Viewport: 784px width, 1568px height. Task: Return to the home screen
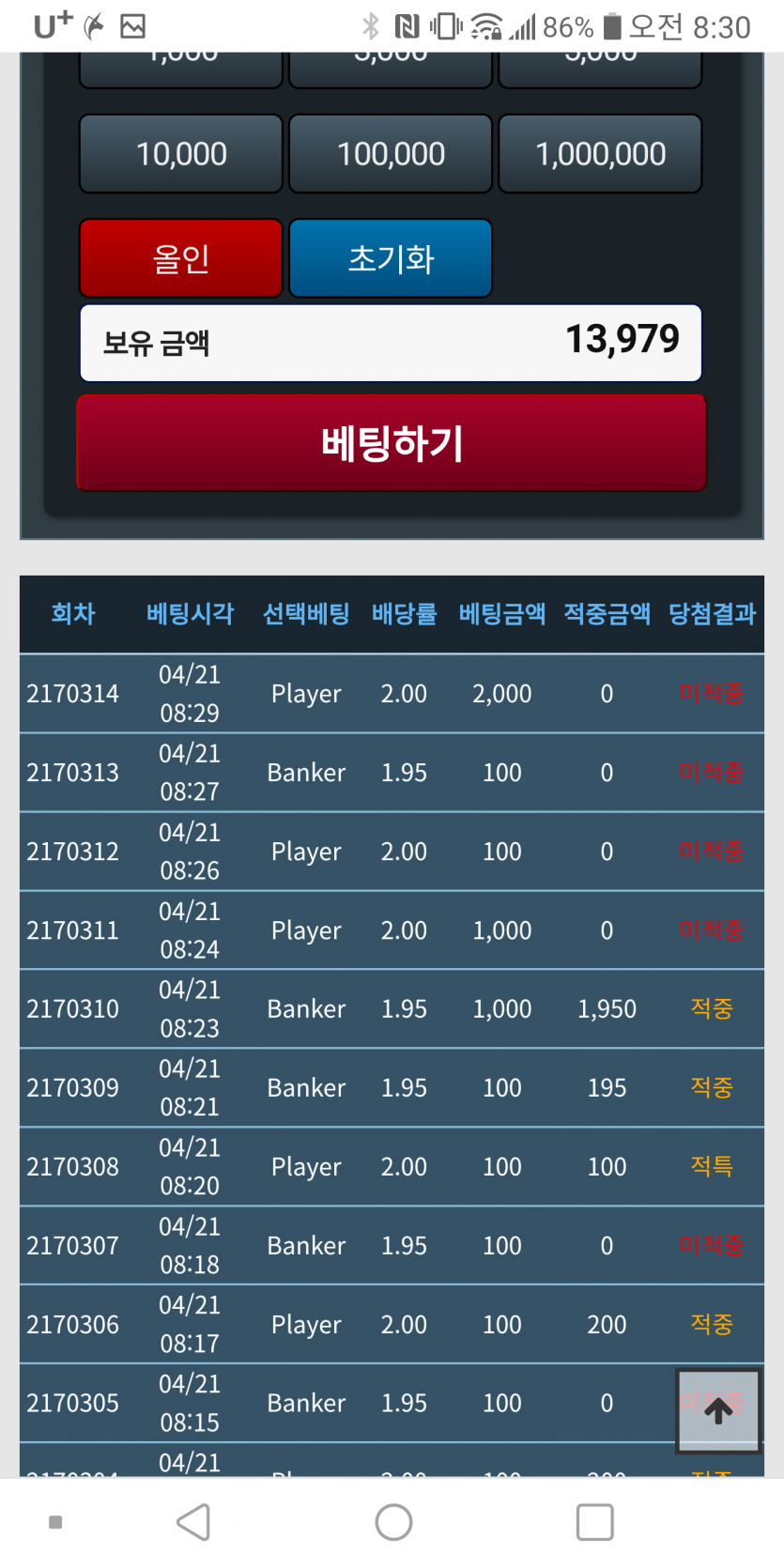(x=393, y=1522)
